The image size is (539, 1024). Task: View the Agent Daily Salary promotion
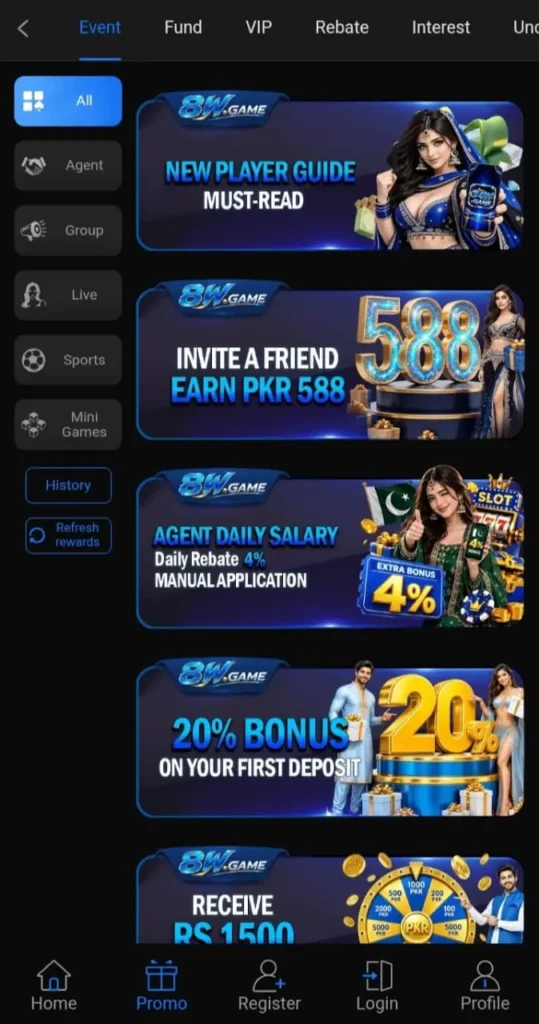point(330,549)
